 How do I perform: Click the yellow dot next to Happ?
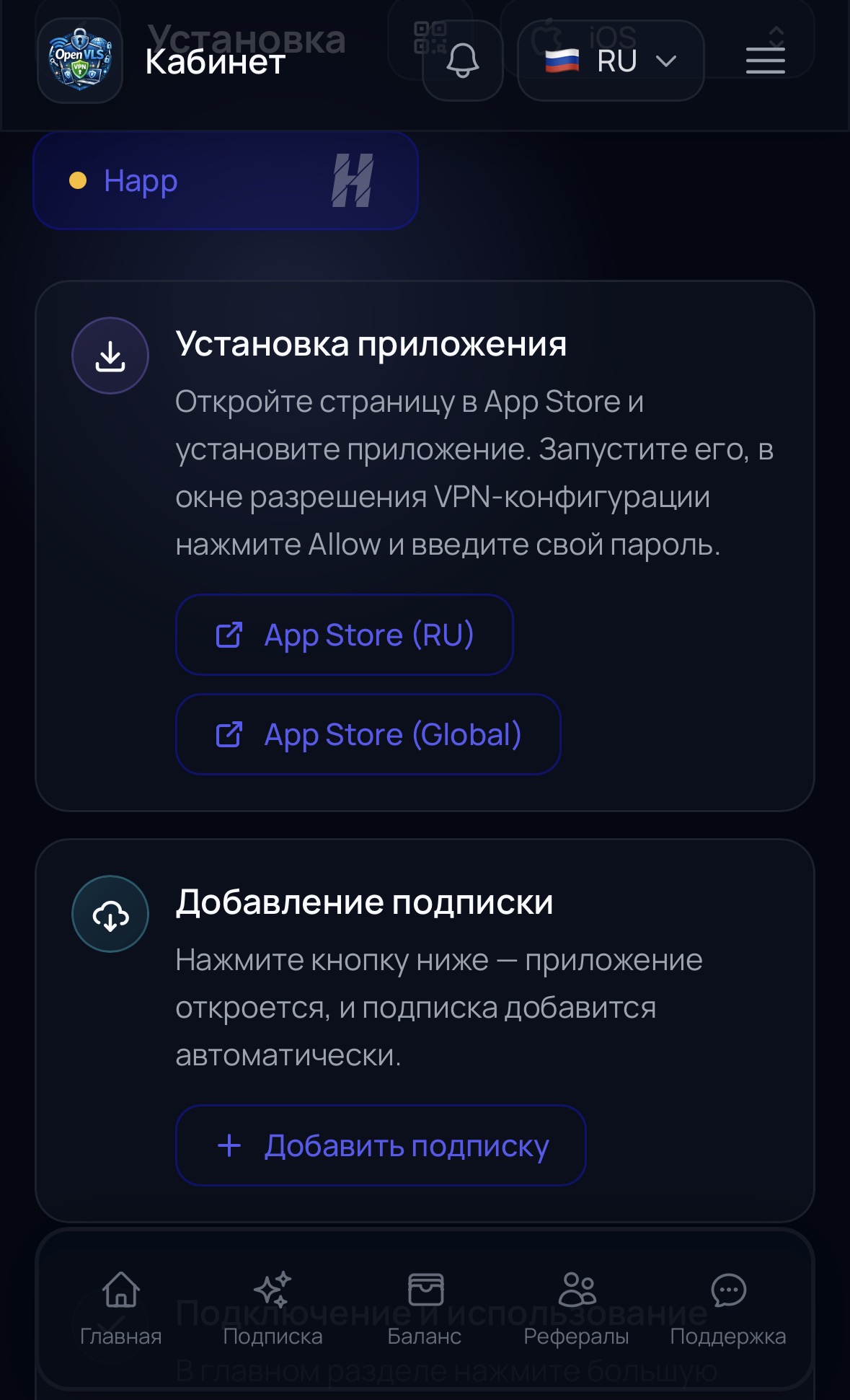coord(77,180)
